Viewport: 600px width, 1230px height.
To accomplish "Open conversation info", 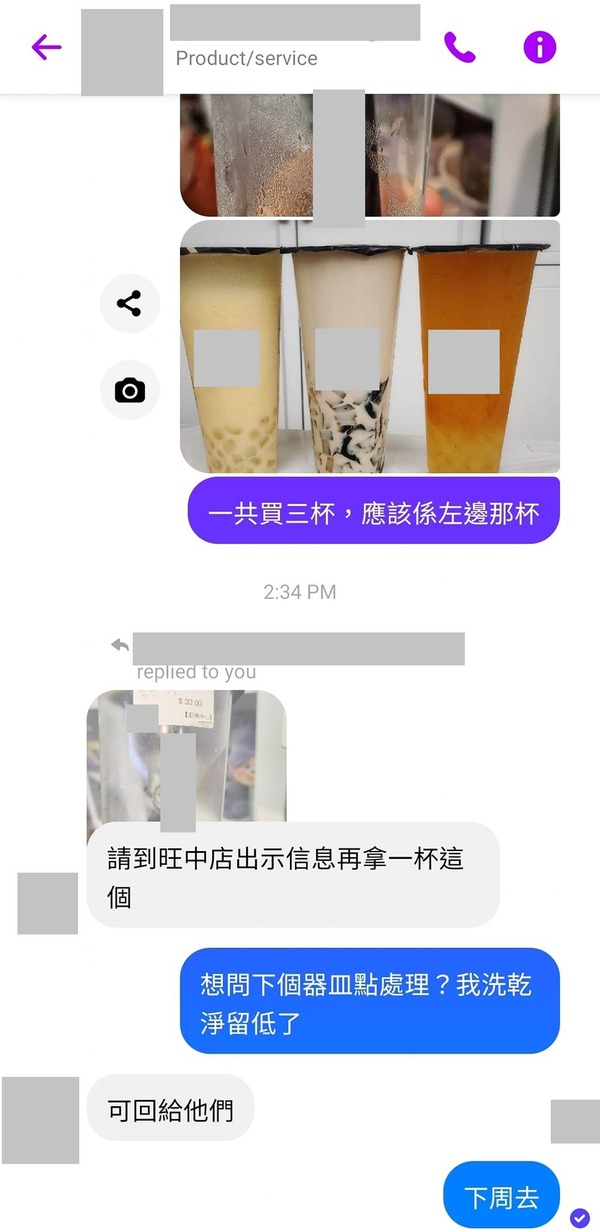I will pyautogui.click(x=540, y=47).
